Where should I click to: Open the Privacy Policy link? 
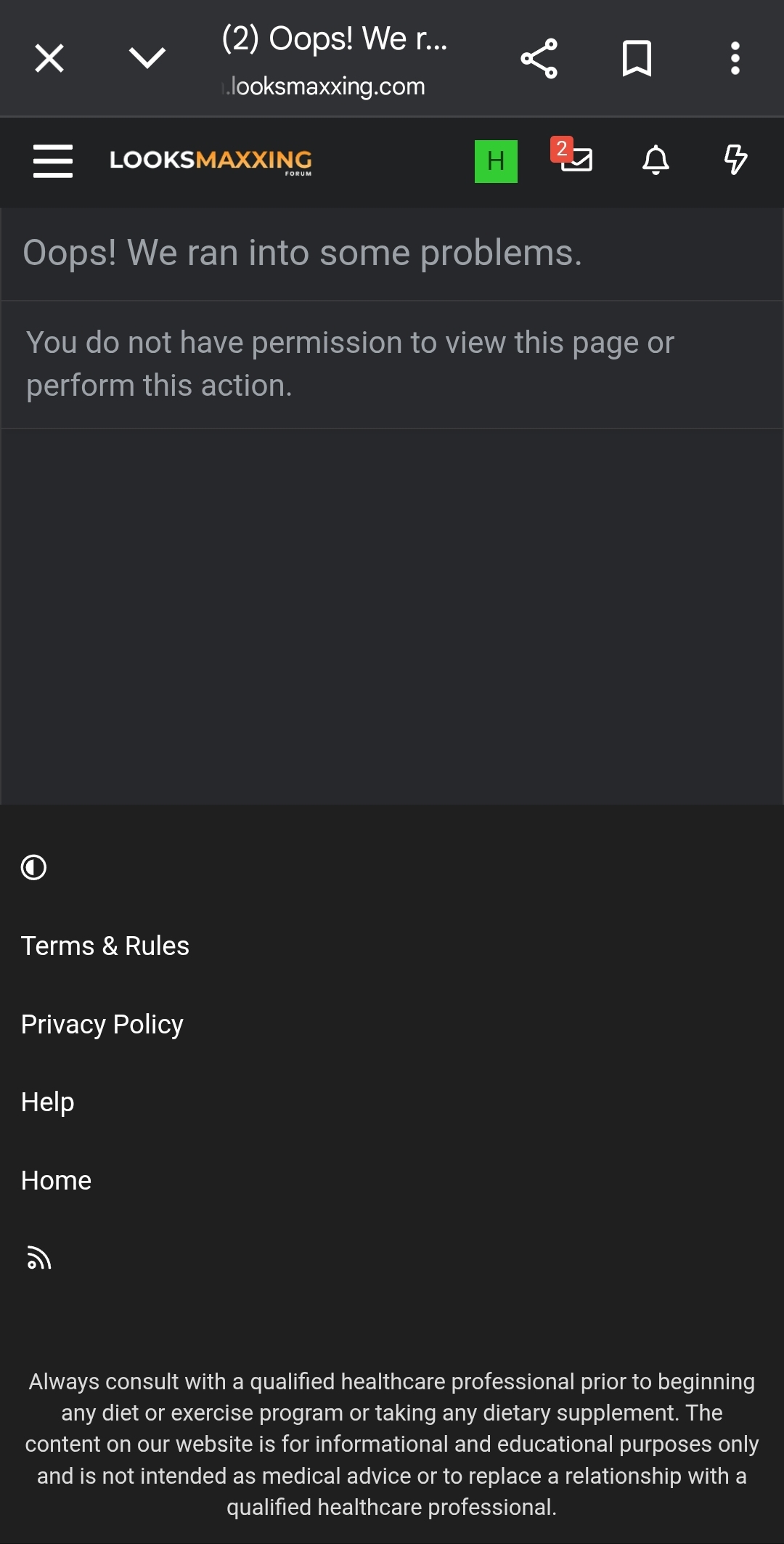tap(102, 1023)
